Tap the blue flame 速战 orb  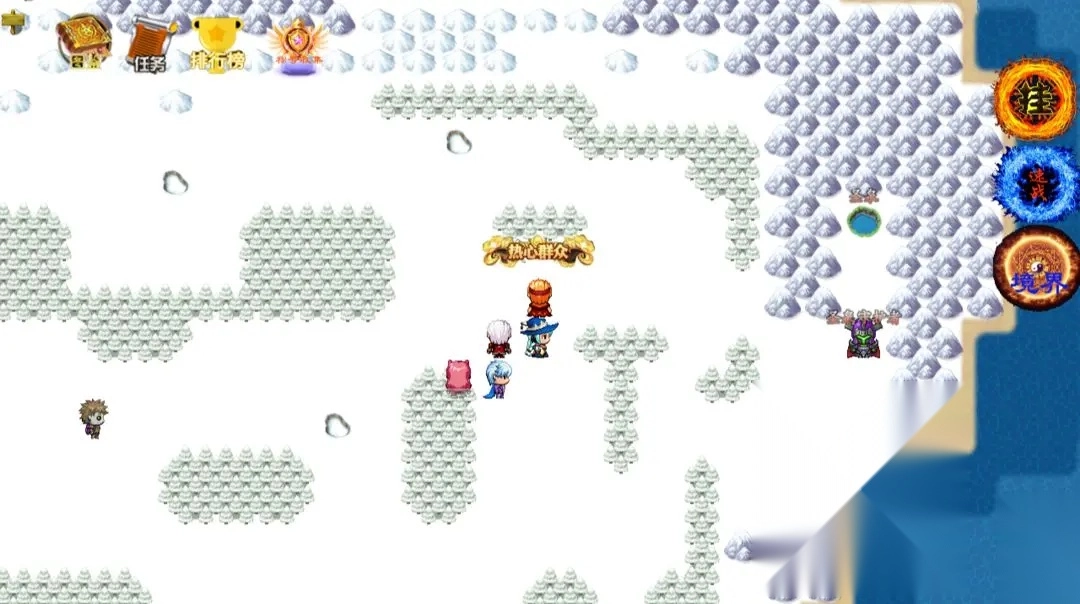1034,184
